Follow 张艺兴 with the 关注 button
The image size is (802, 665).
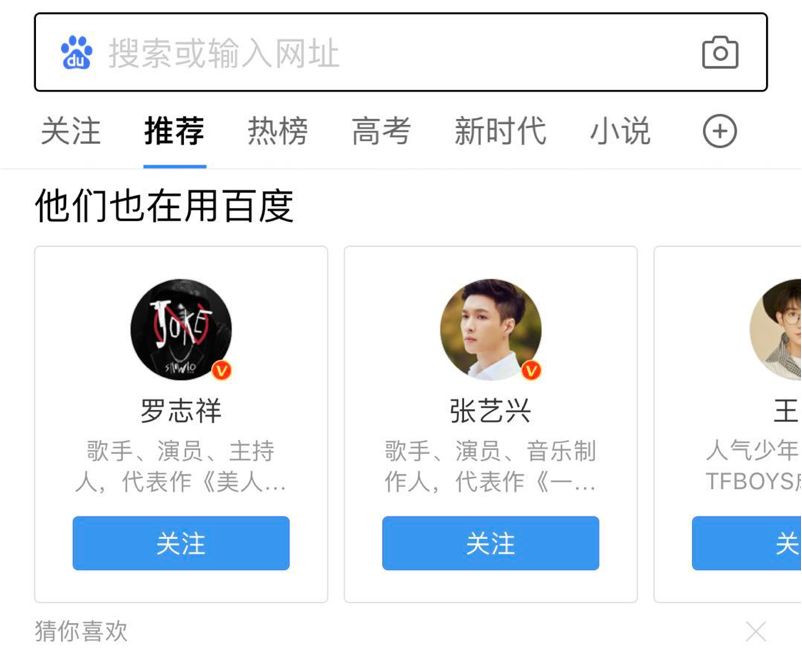click(x=490, y=543)
